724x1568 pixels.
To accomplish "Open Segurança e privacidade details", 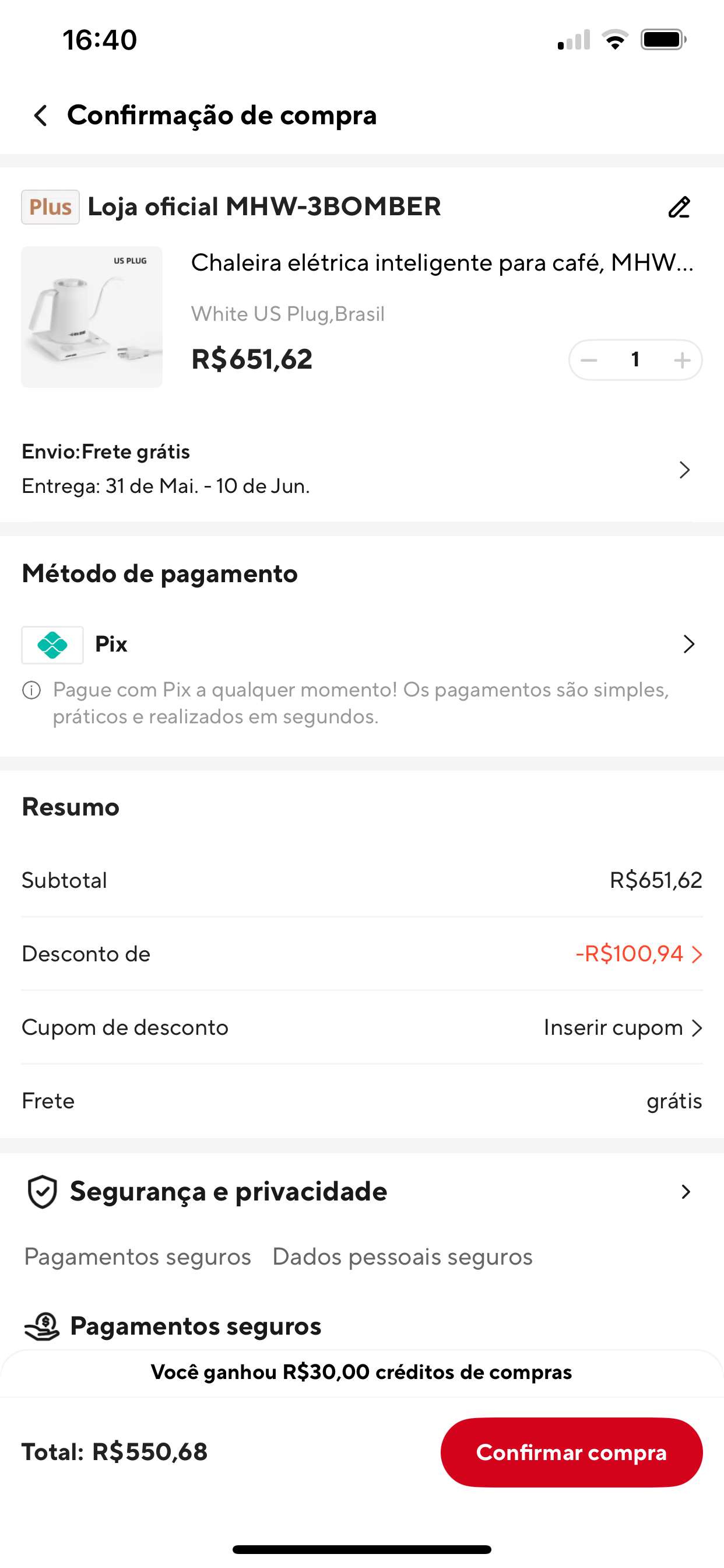I will click(x=362, y=1191).
